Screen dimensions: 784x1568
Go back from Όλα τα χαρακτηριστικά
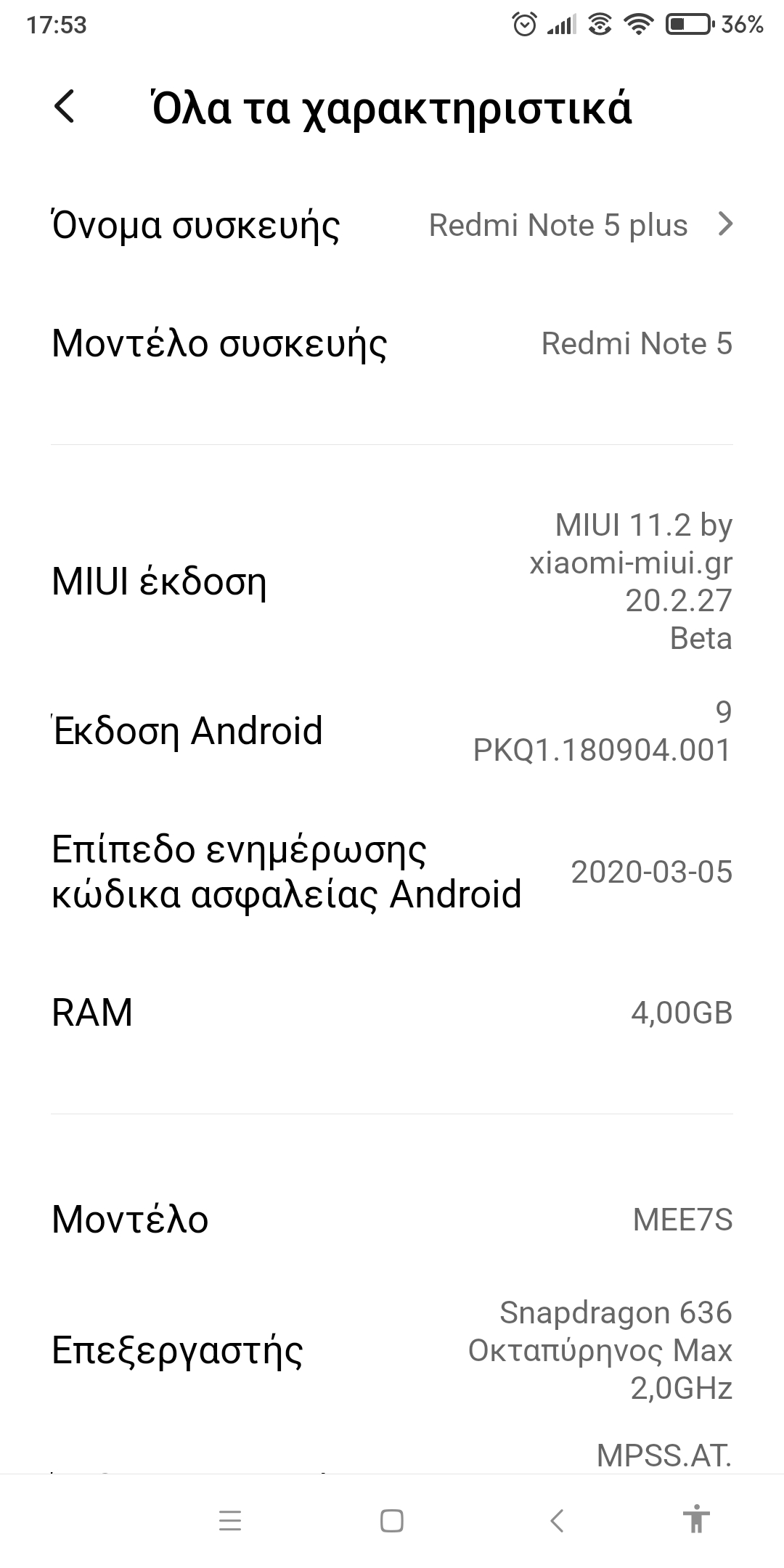coord(65,107)
